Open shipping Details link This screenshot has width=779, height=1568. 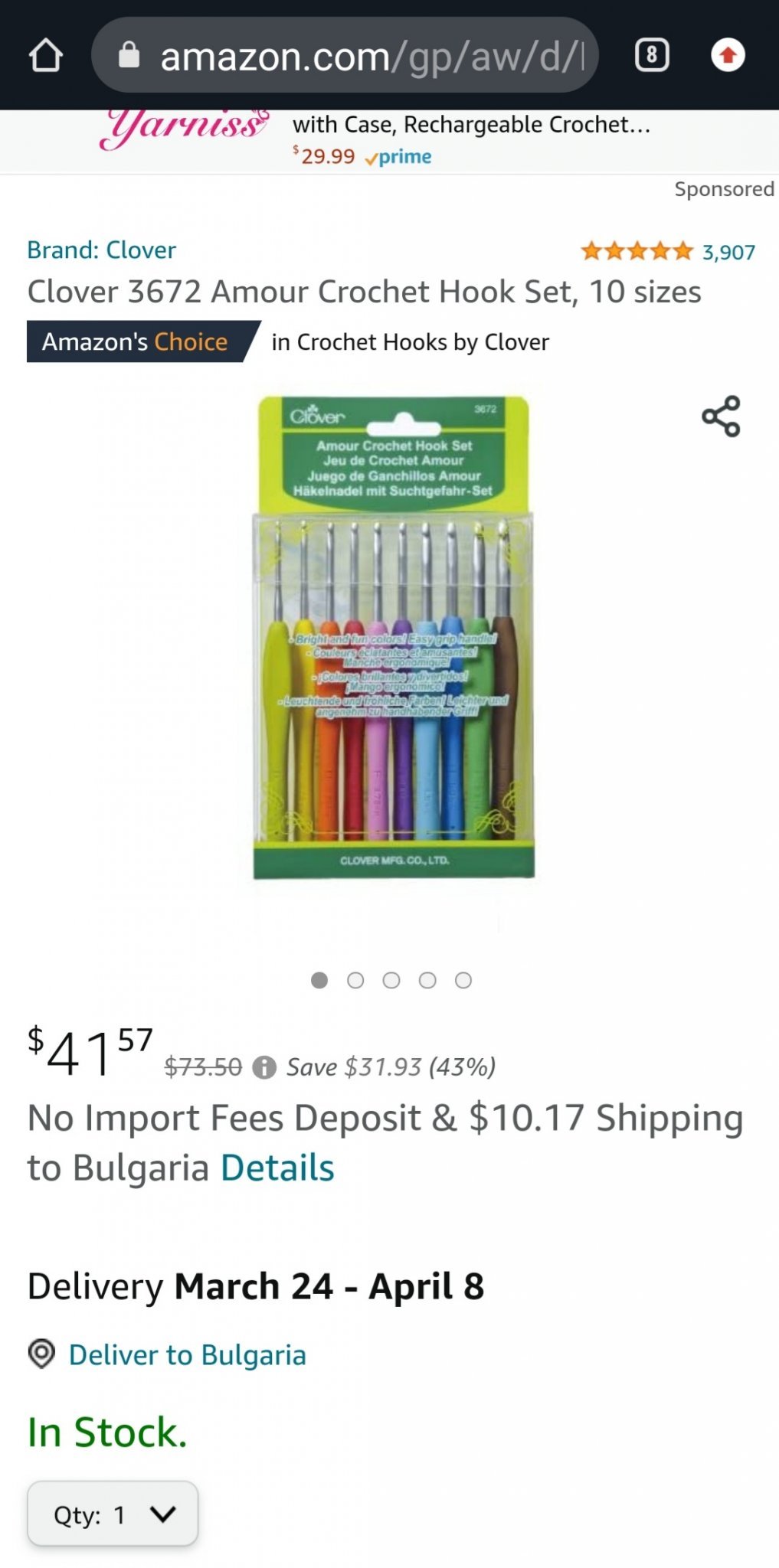[277, 1168]
